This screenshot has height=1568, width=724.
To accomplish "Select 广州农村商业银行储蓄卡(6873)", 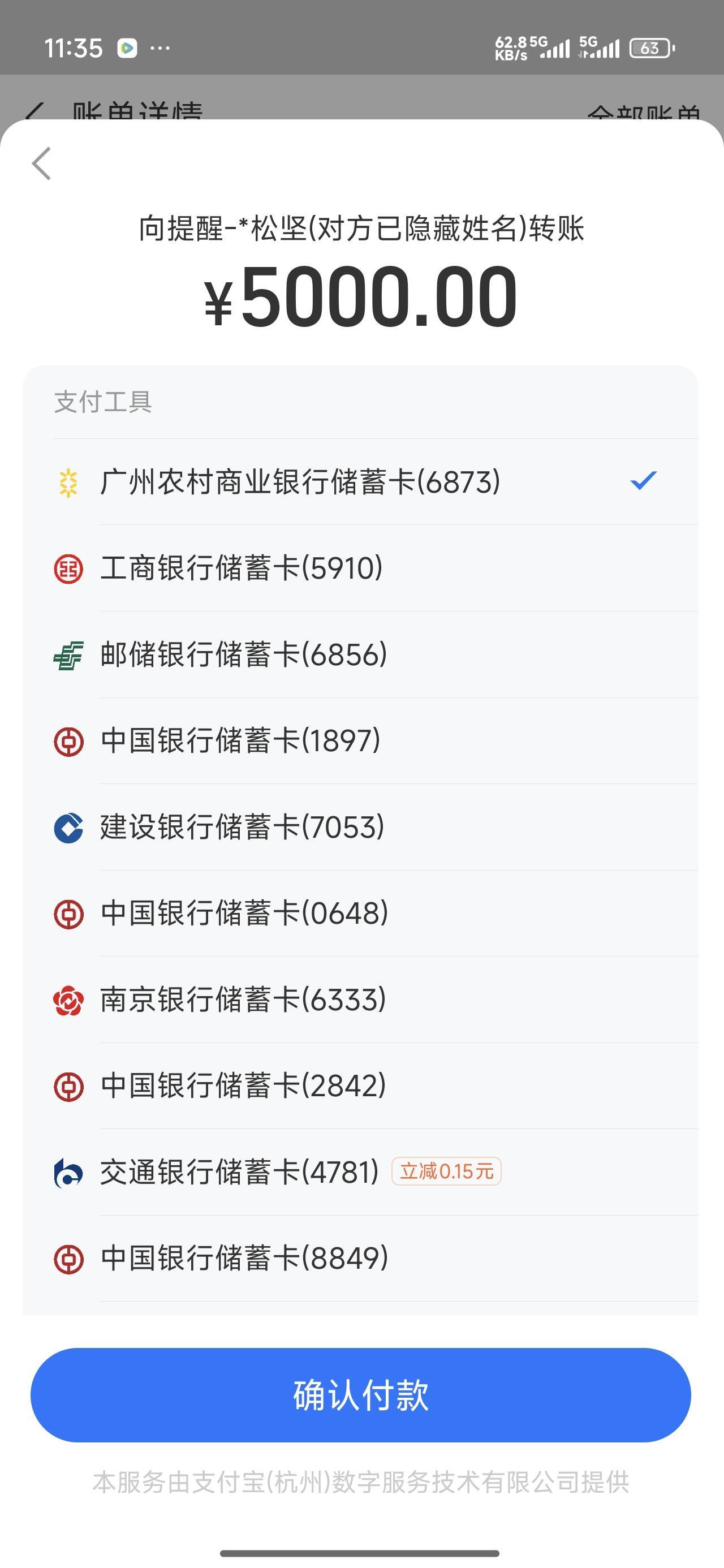I will click(360, 481).
